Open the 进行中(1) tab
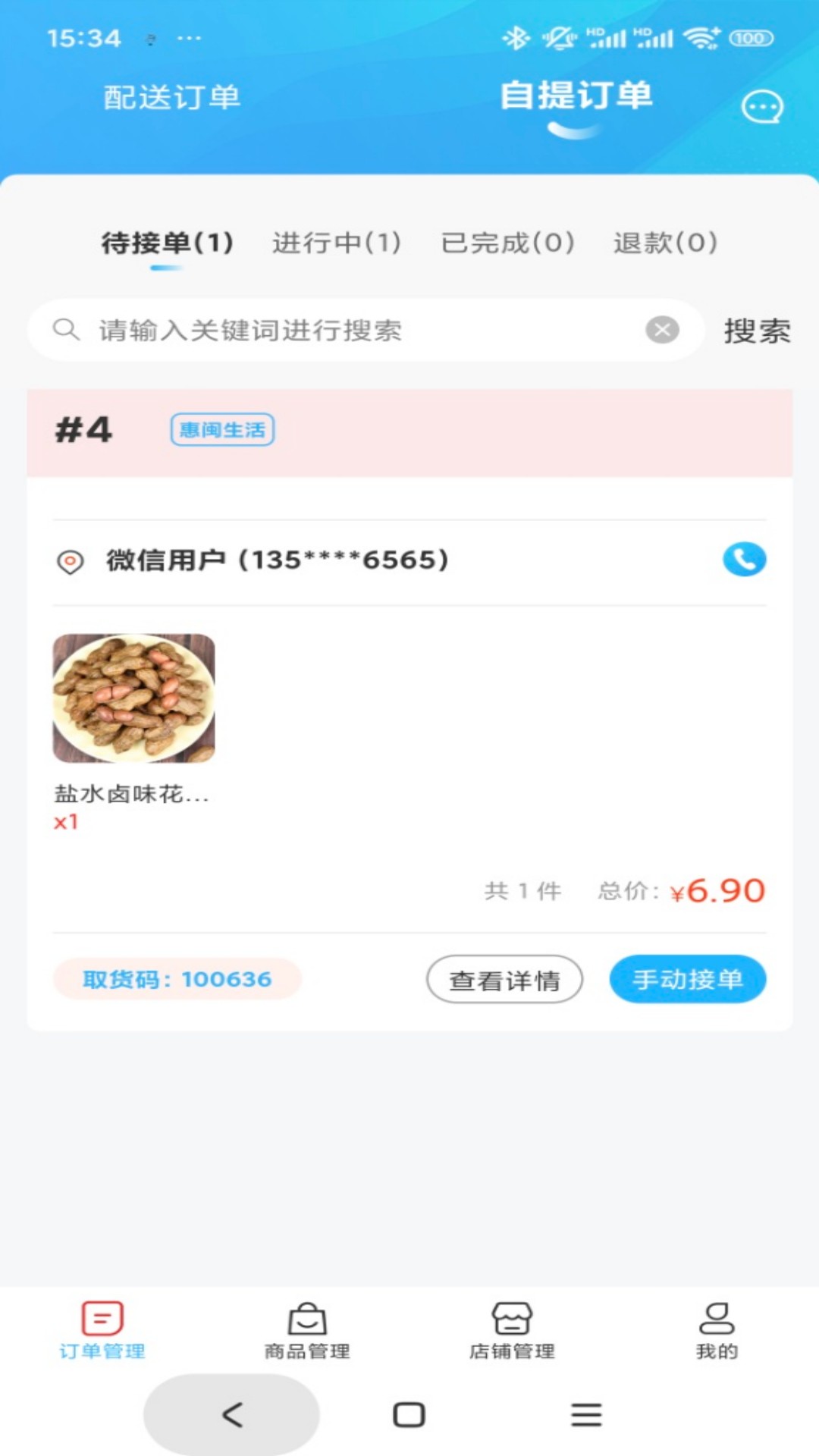The height and width of the screenshot is (1456, 819). pos(336,243)
